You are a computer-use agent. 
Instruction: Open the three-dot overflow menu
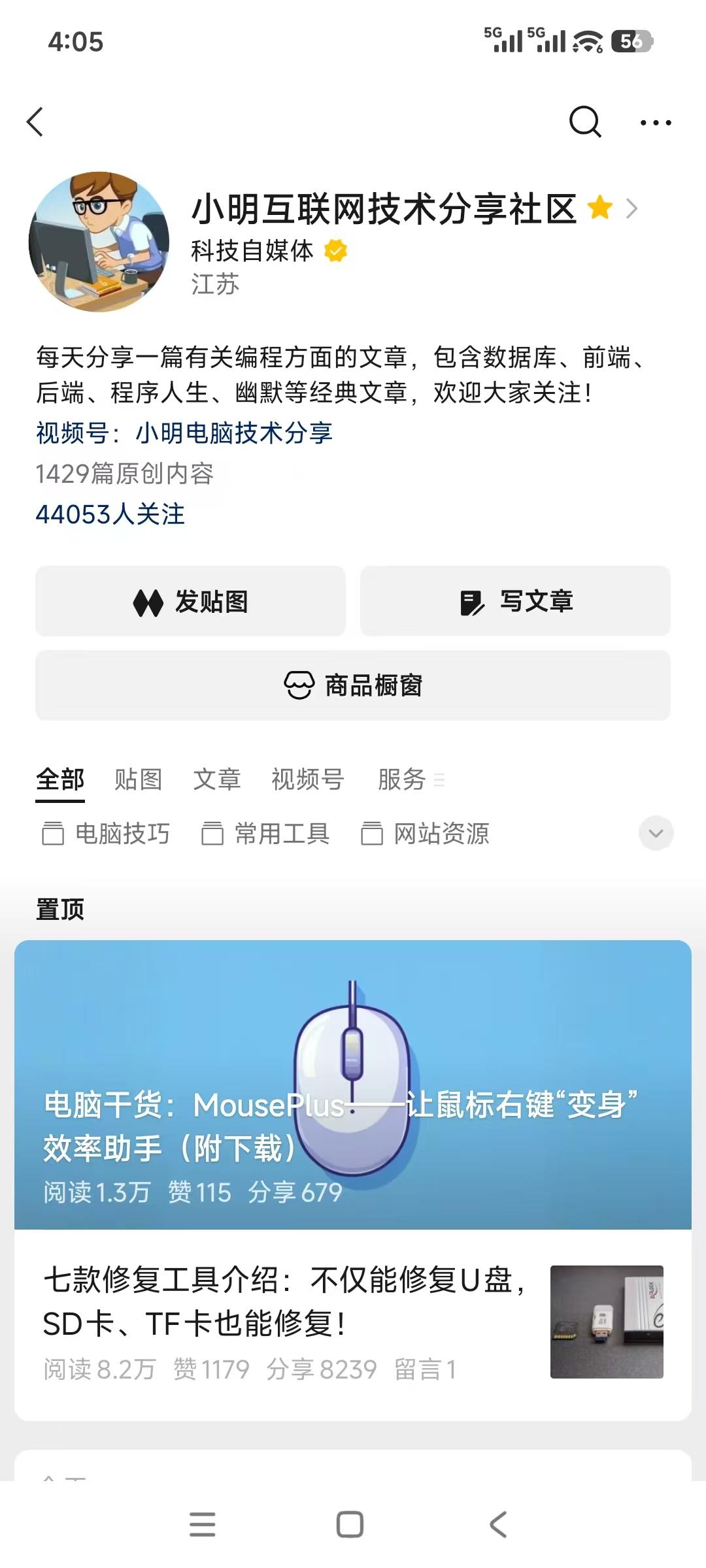tap(656, 122)
